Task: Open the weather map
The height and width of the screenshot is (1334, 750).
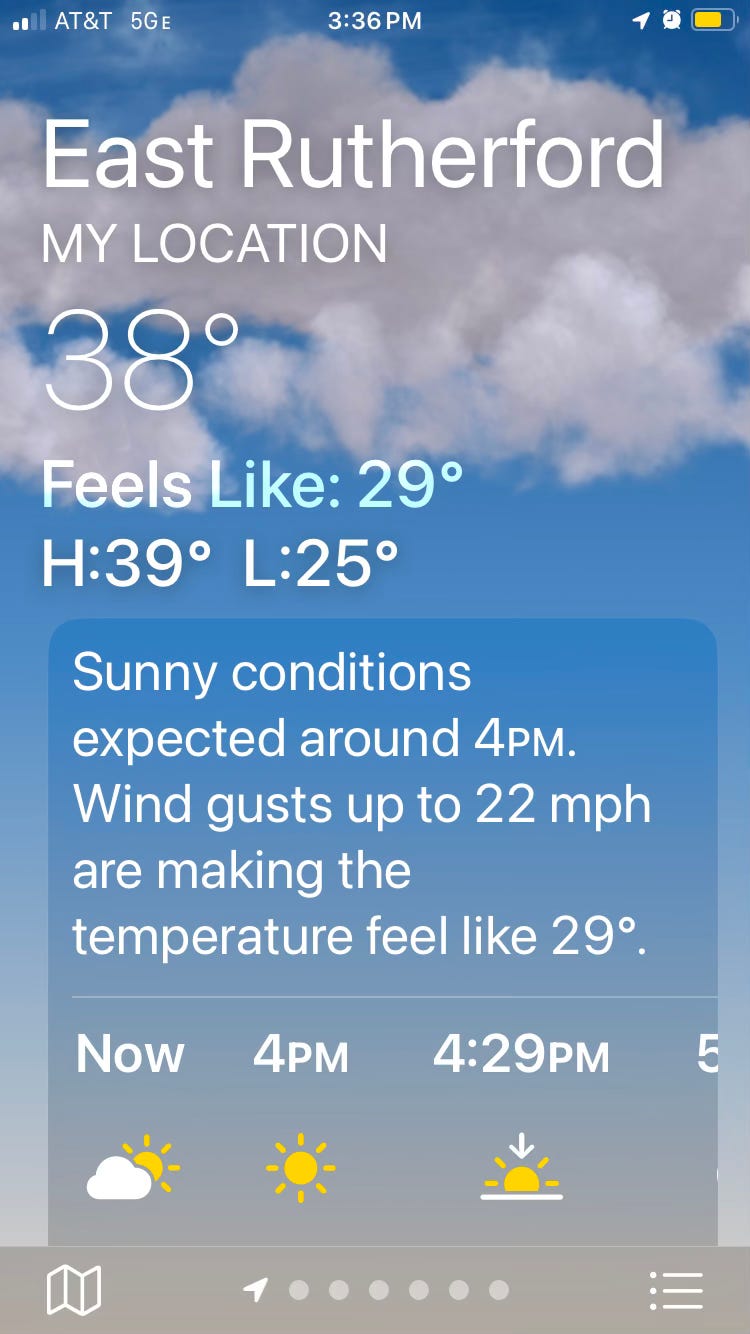Action: coord(74,1290)
